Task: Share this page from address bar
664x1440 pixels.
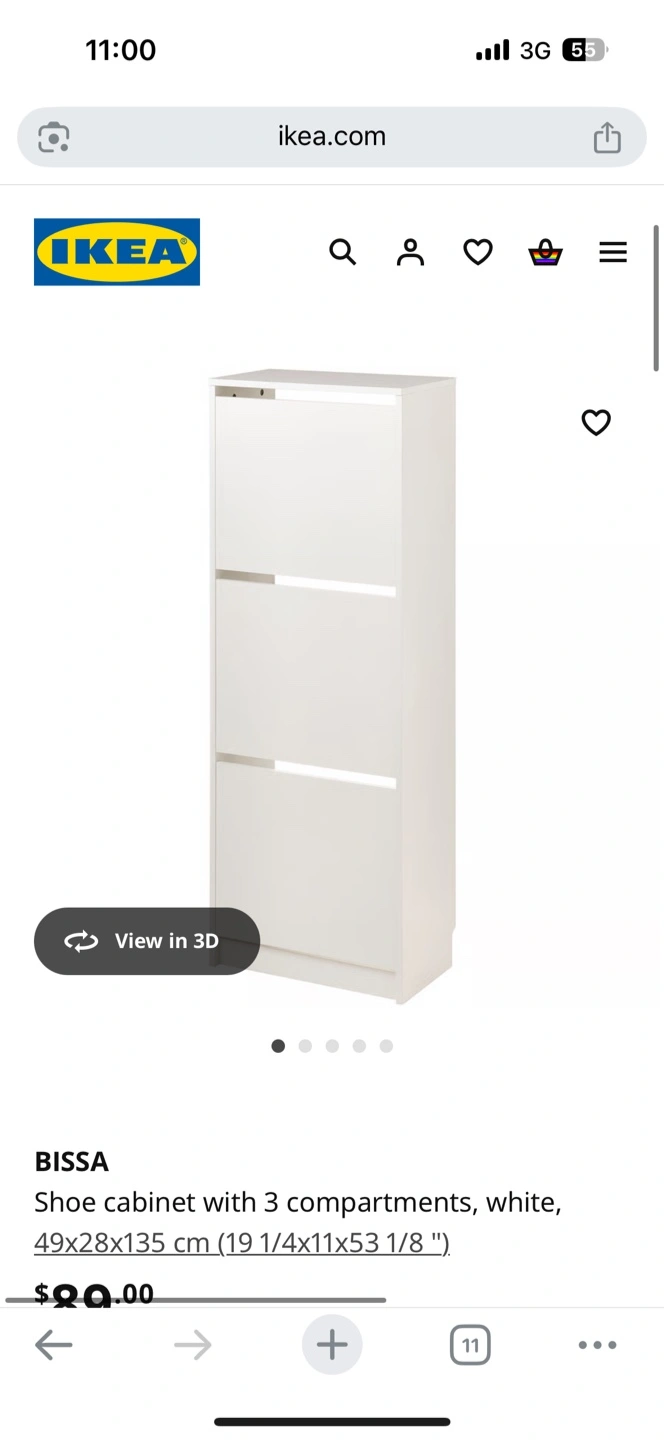Action: (607, 137)
